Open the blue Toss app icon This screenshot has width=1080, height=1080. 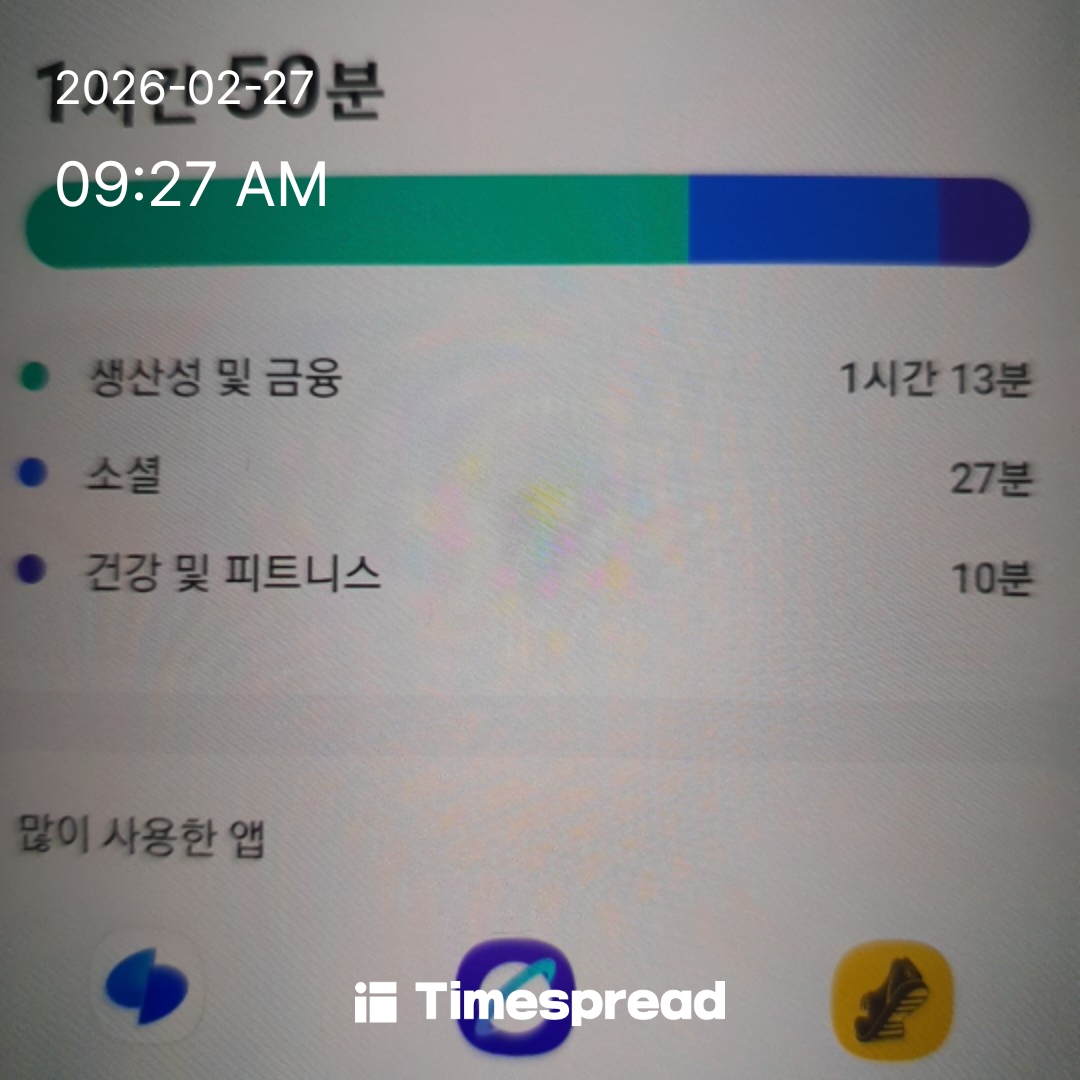(147, 986)
